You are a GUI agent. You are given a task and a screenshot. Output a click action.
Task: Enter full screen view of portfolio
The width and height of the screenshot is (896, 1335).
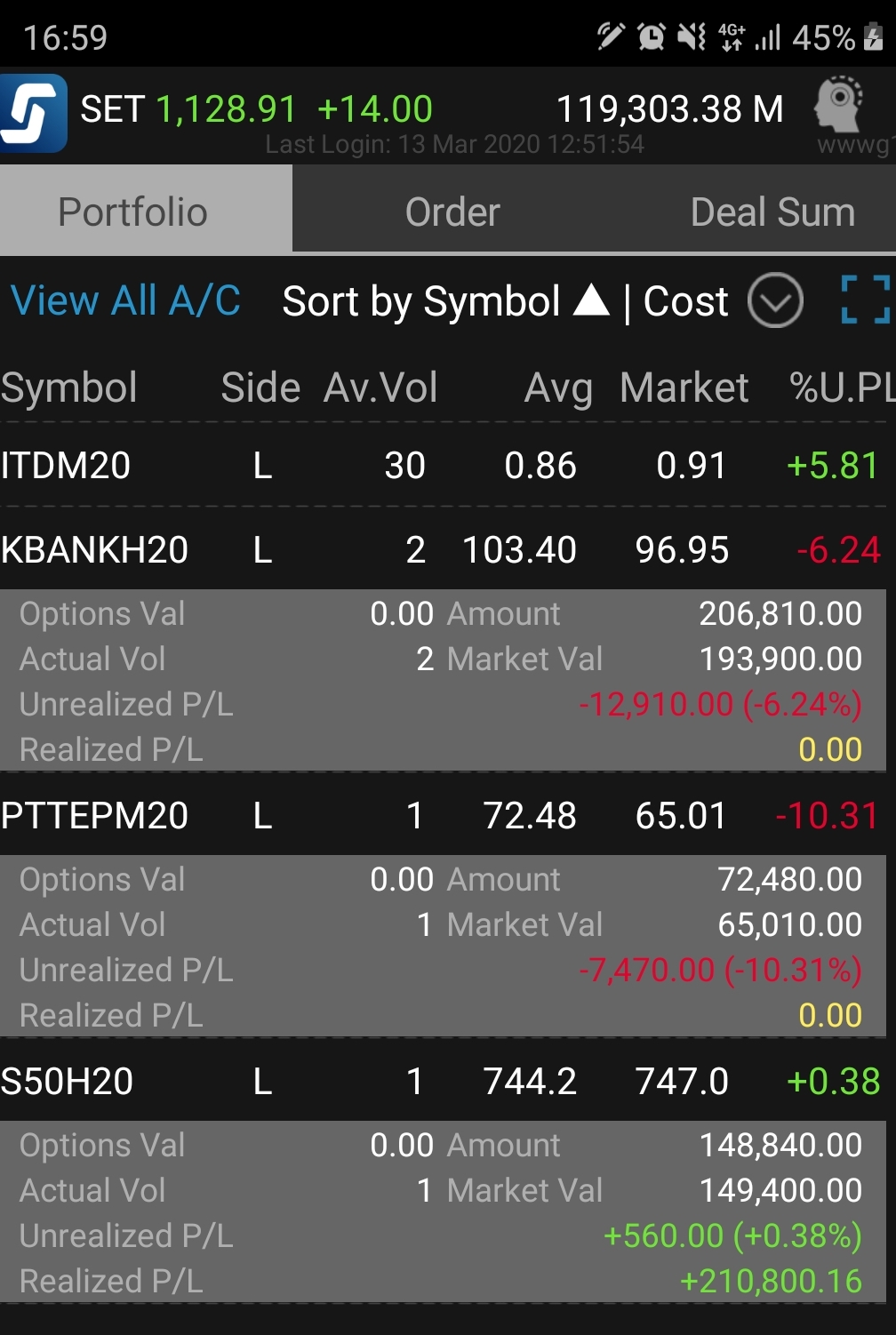click(865, 300)
